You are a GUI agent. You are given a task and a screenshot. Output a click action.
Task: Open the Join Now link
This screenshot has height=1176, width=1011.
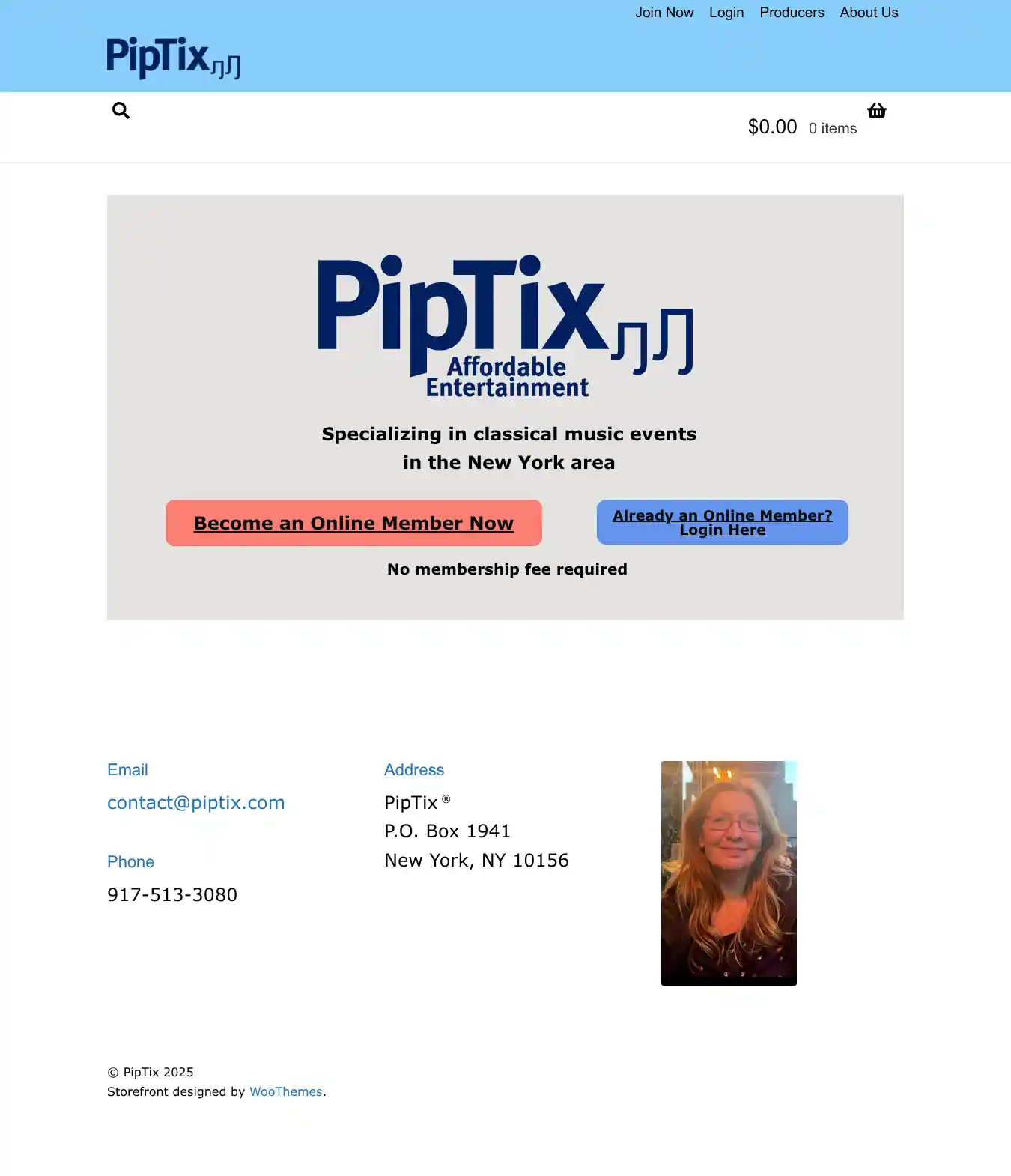tap(664, 13)
